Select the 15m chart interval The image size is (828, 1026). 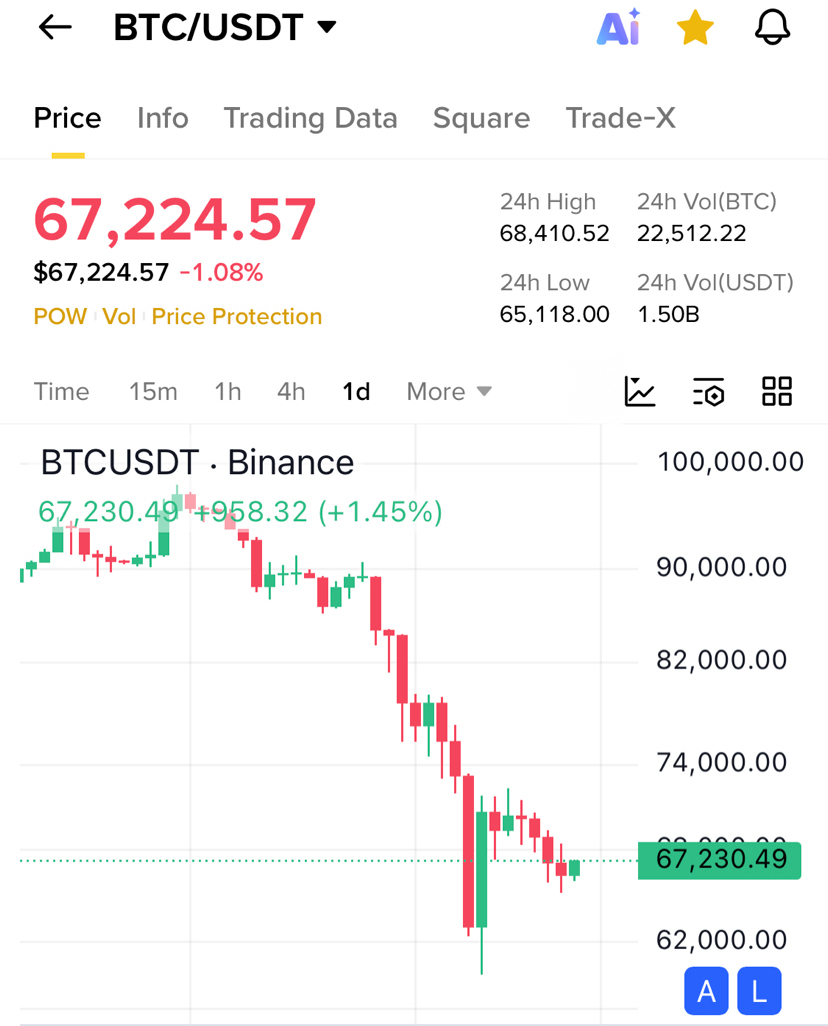click(x=153, y=391)
